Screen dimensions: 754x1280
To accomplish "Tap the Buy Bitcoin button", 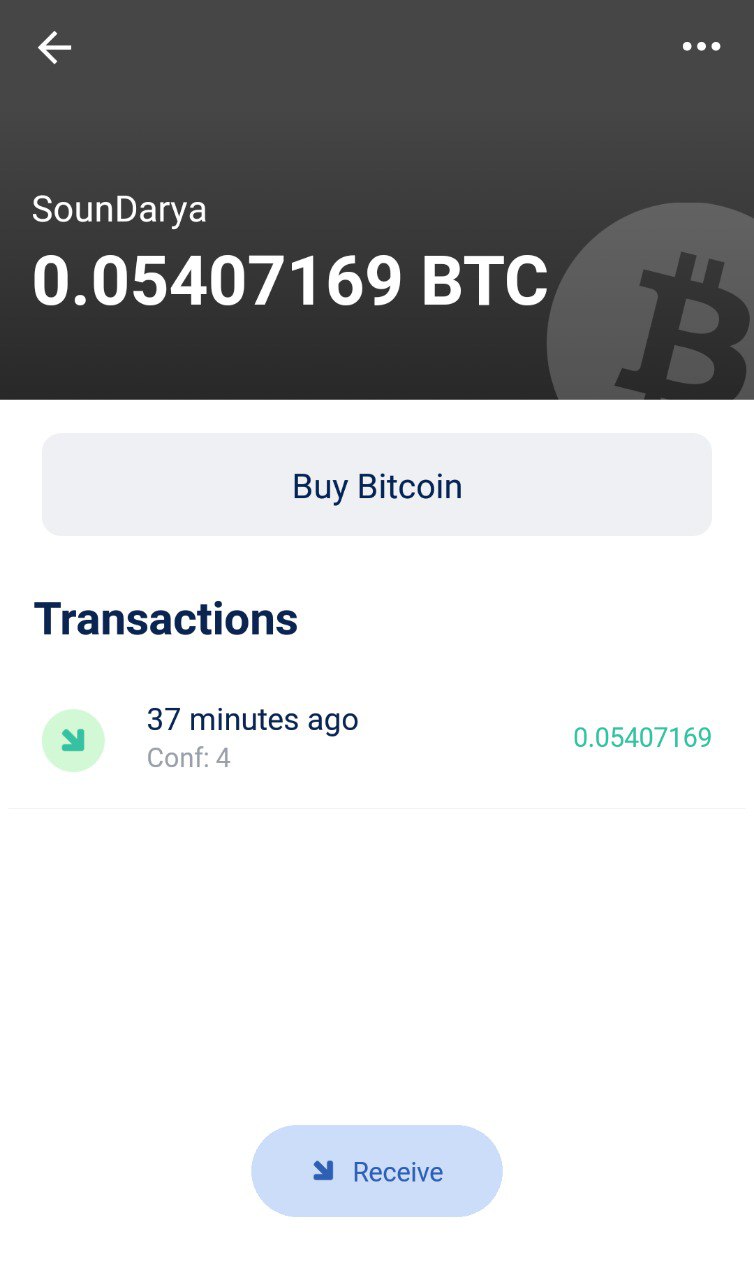I will (376, 485).
